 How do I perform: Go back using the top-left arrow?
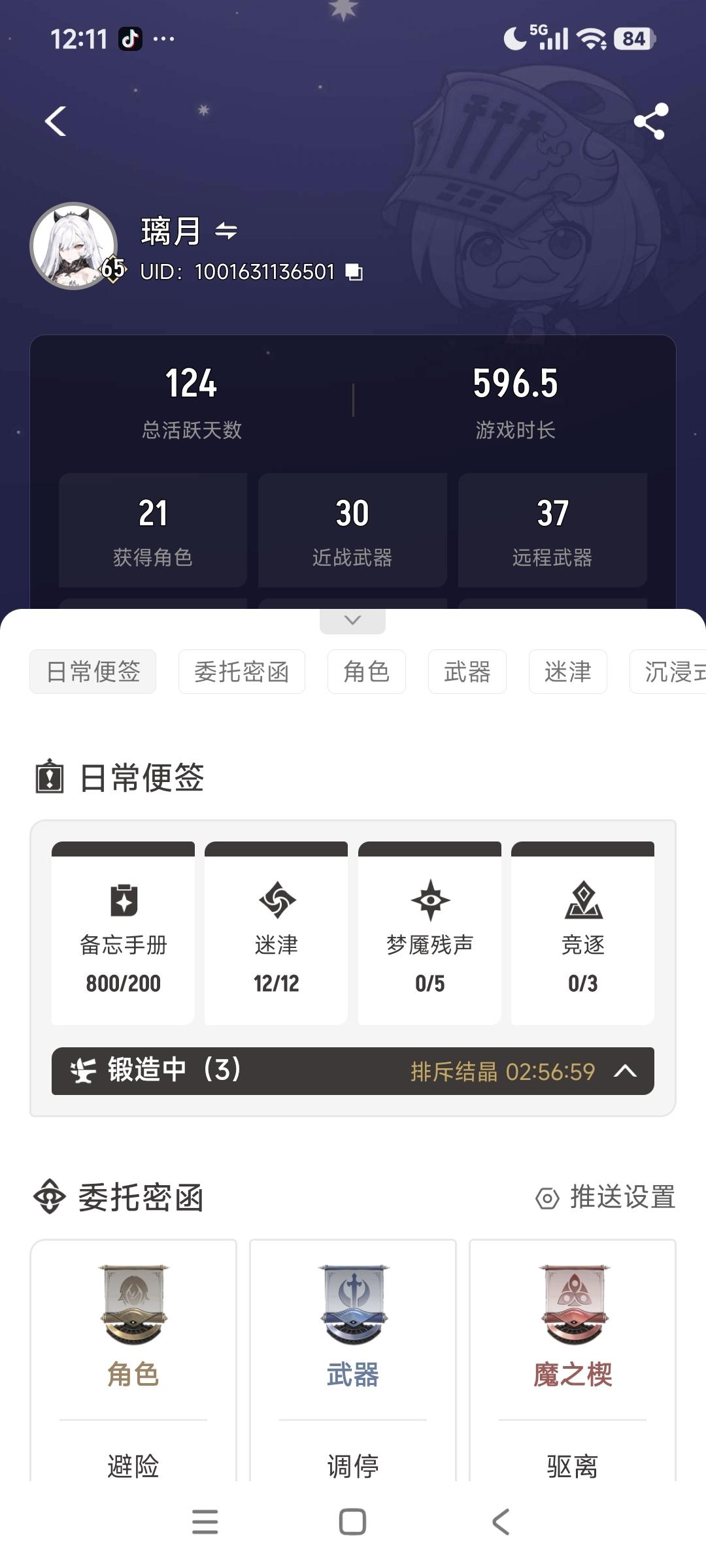56,122
